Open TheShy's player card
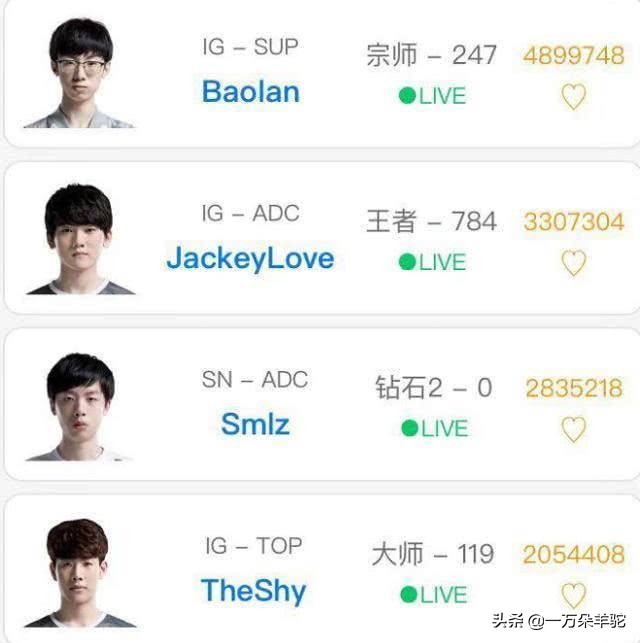The image size is (640, 643). pos(254,589)
